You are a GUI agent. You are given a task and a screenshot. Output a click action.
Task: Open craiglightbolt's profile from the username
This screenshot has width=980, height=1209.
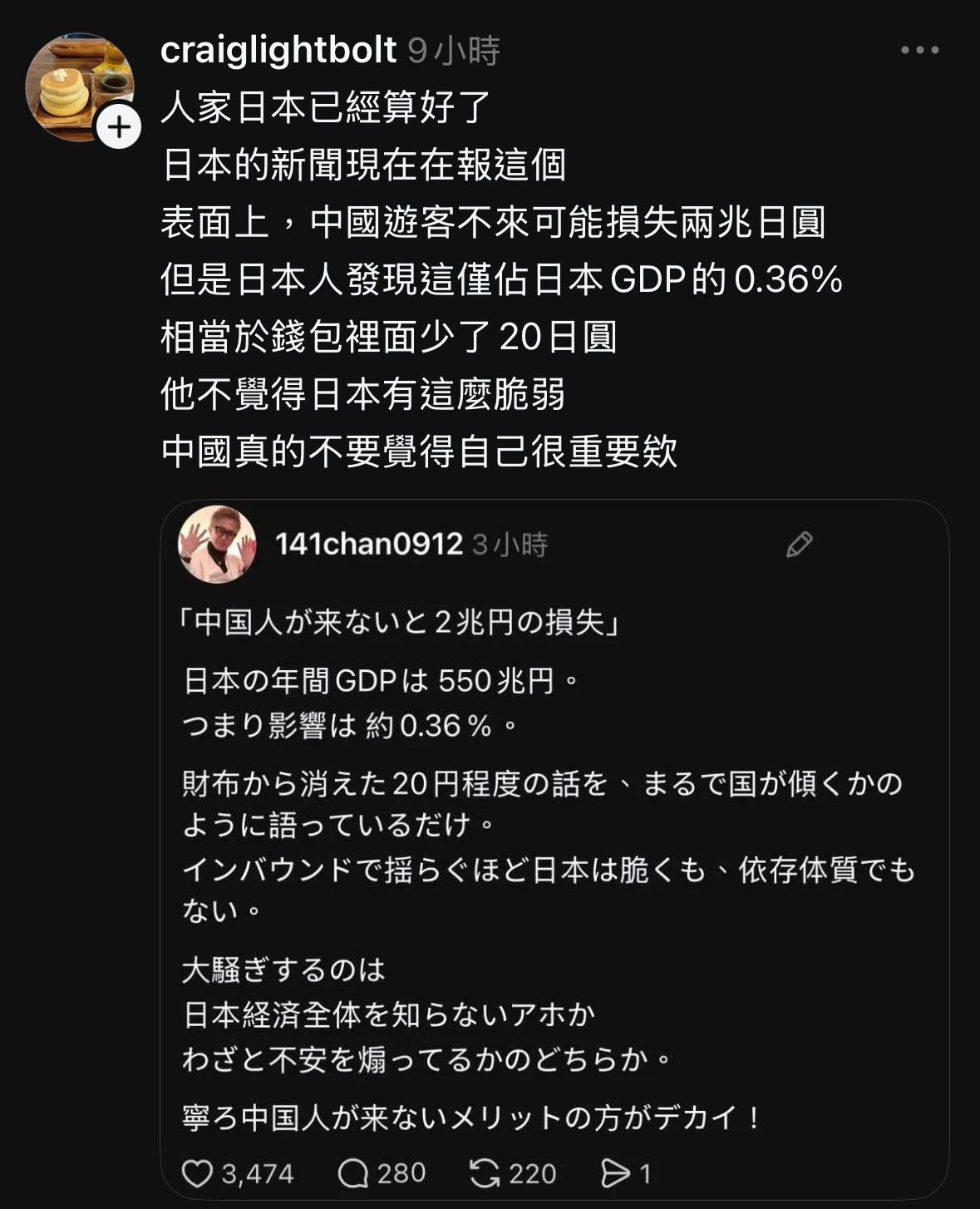click(278, 51)
